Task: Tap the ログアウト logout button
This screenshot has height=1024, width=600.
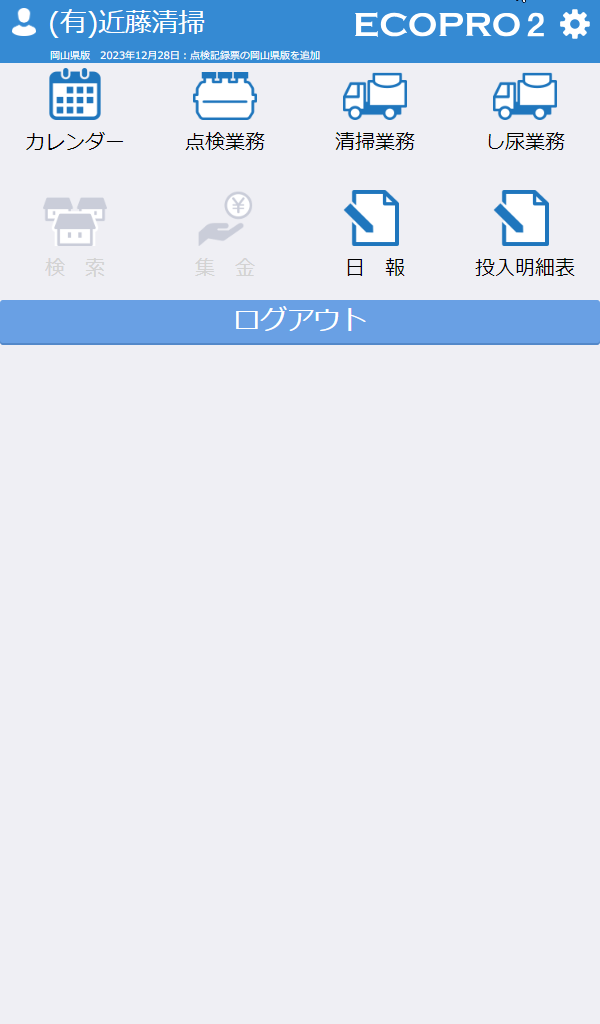Action: point(300,321)
